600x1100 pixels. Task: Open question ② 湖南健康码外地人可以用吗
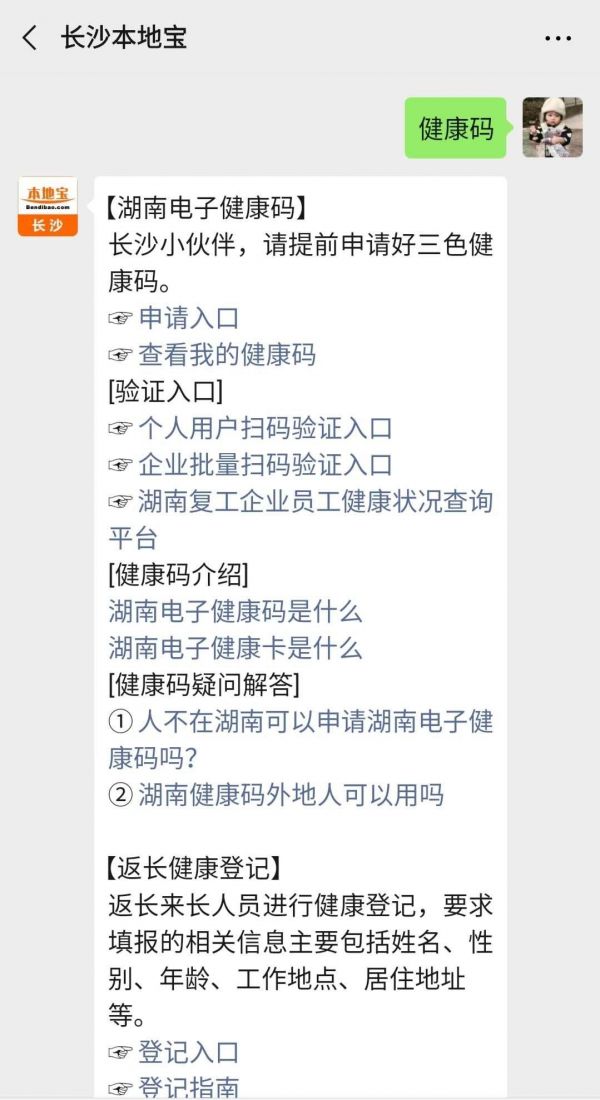pos(290,795)
